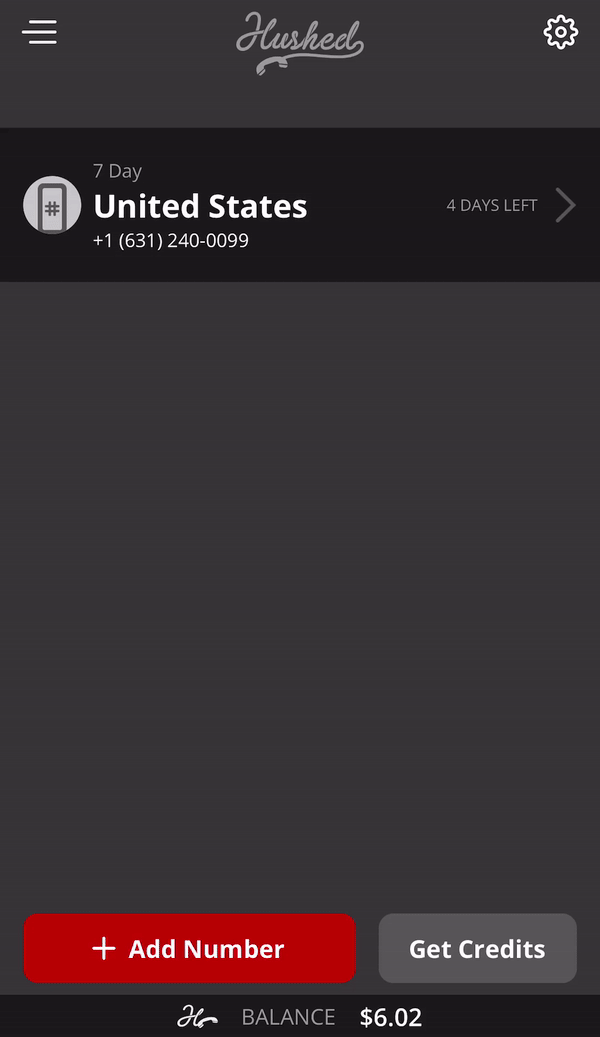Tap the Add Number button
Viewport: 600px width, 1037px height.
tap(190, 948)
